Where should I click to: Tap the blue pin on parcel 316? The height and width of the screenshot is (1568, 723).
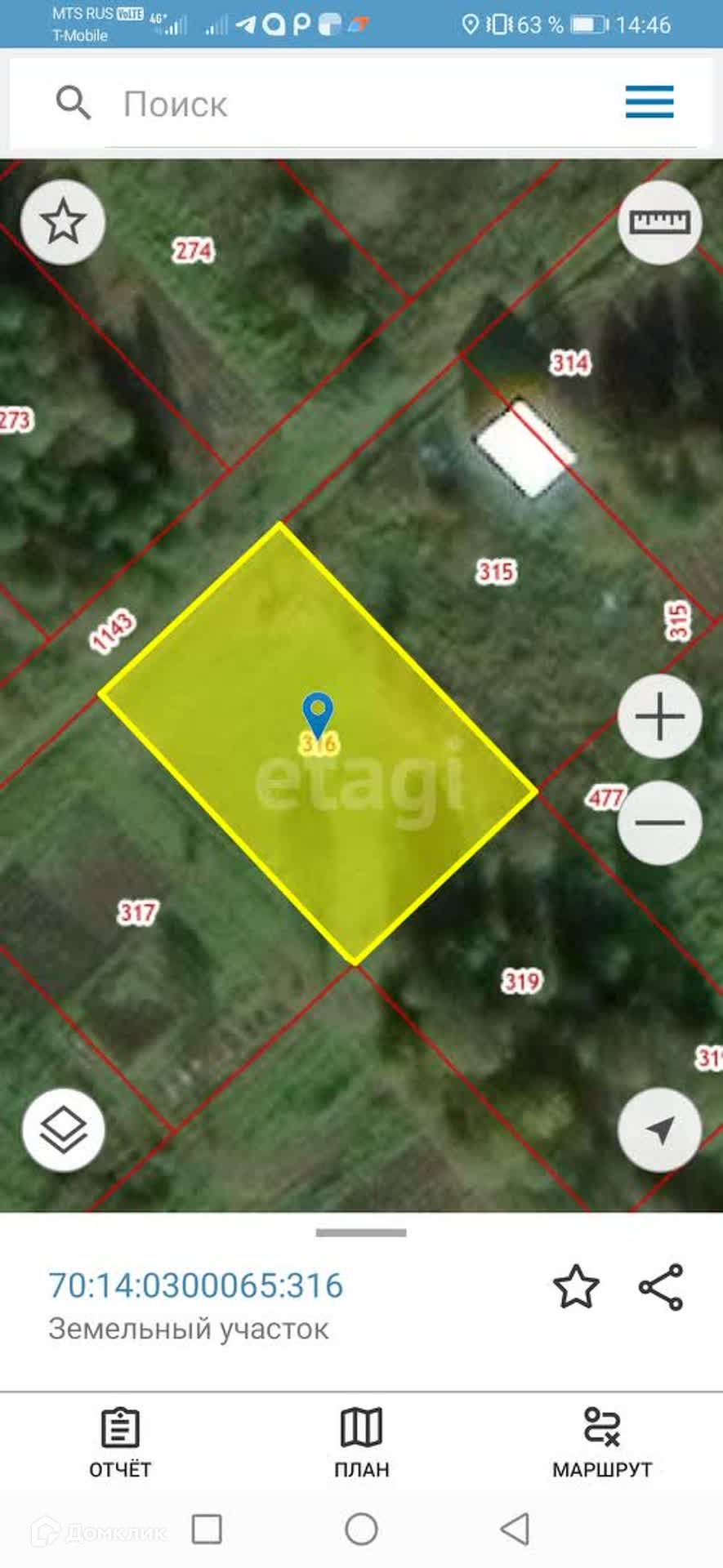point(318,714)
